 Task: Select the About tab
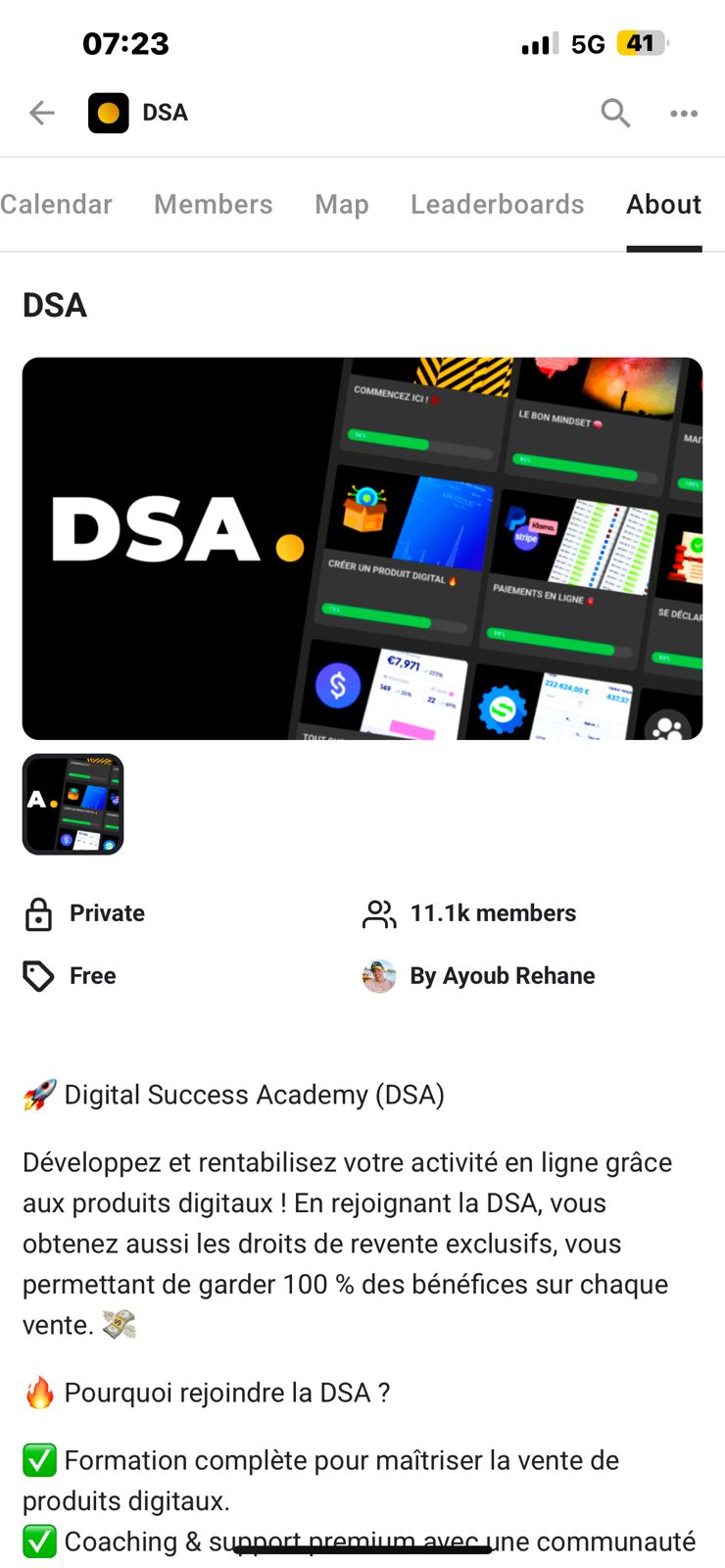(x=664, y=204)
